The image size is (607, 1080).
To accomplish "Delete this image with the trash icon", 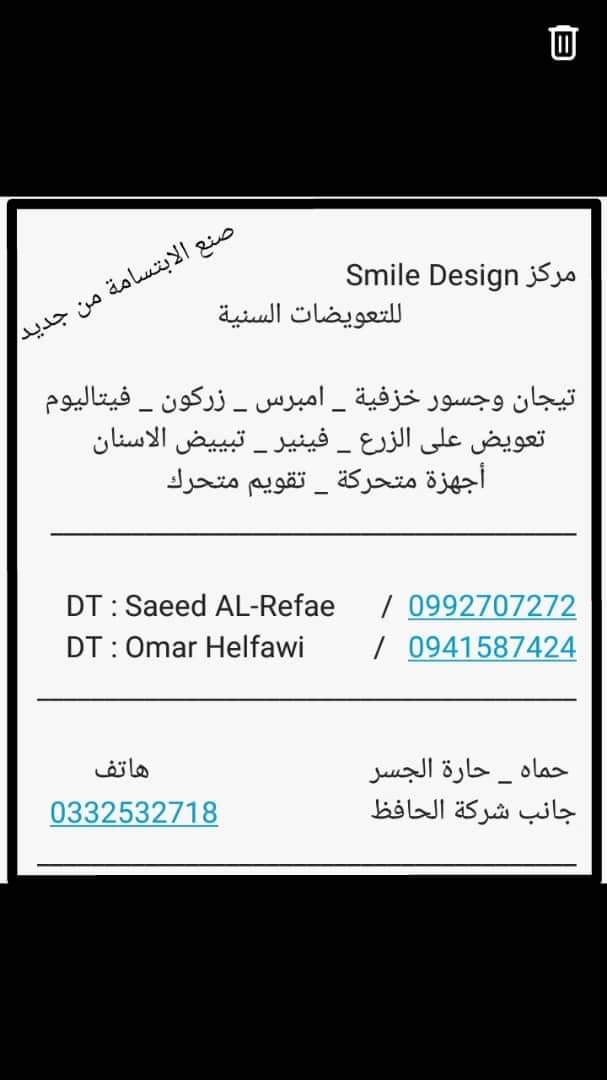I will (x=563, y=43).
